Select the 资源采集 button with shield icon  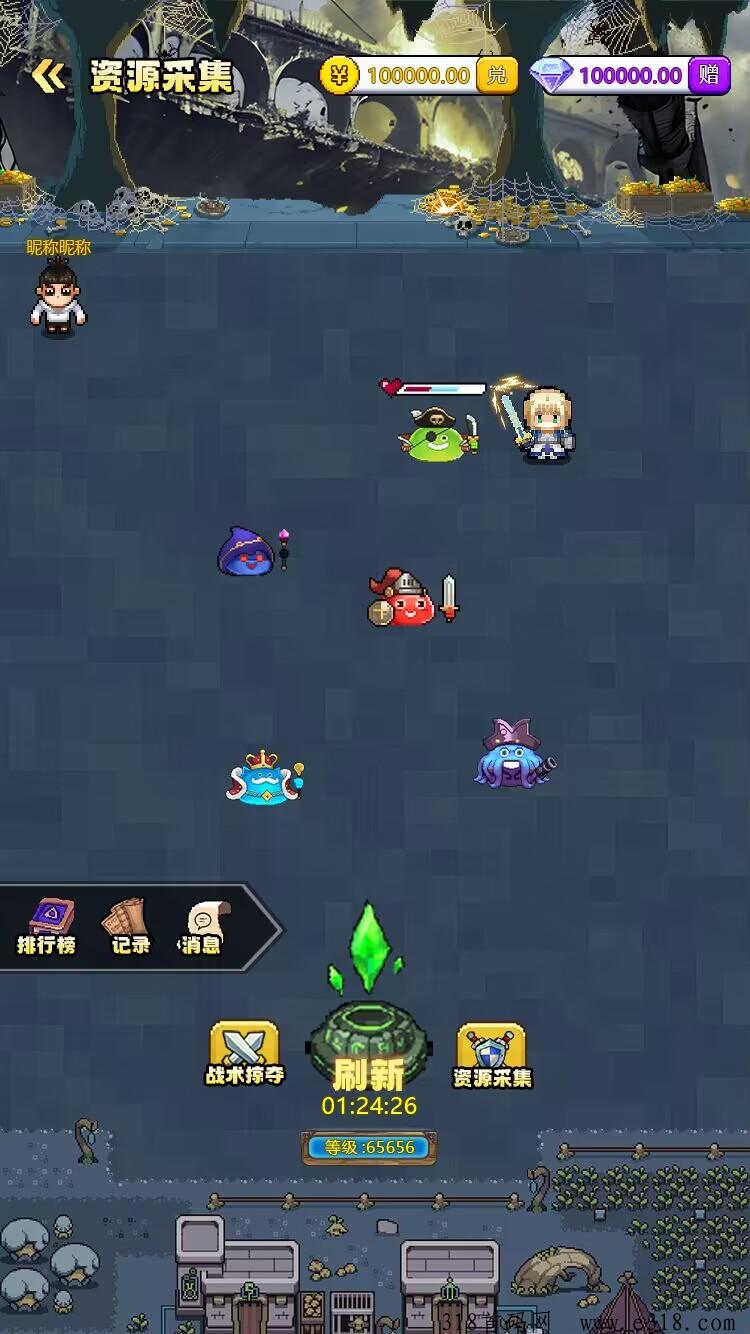pyautogui.click(x=492, y=1056)
